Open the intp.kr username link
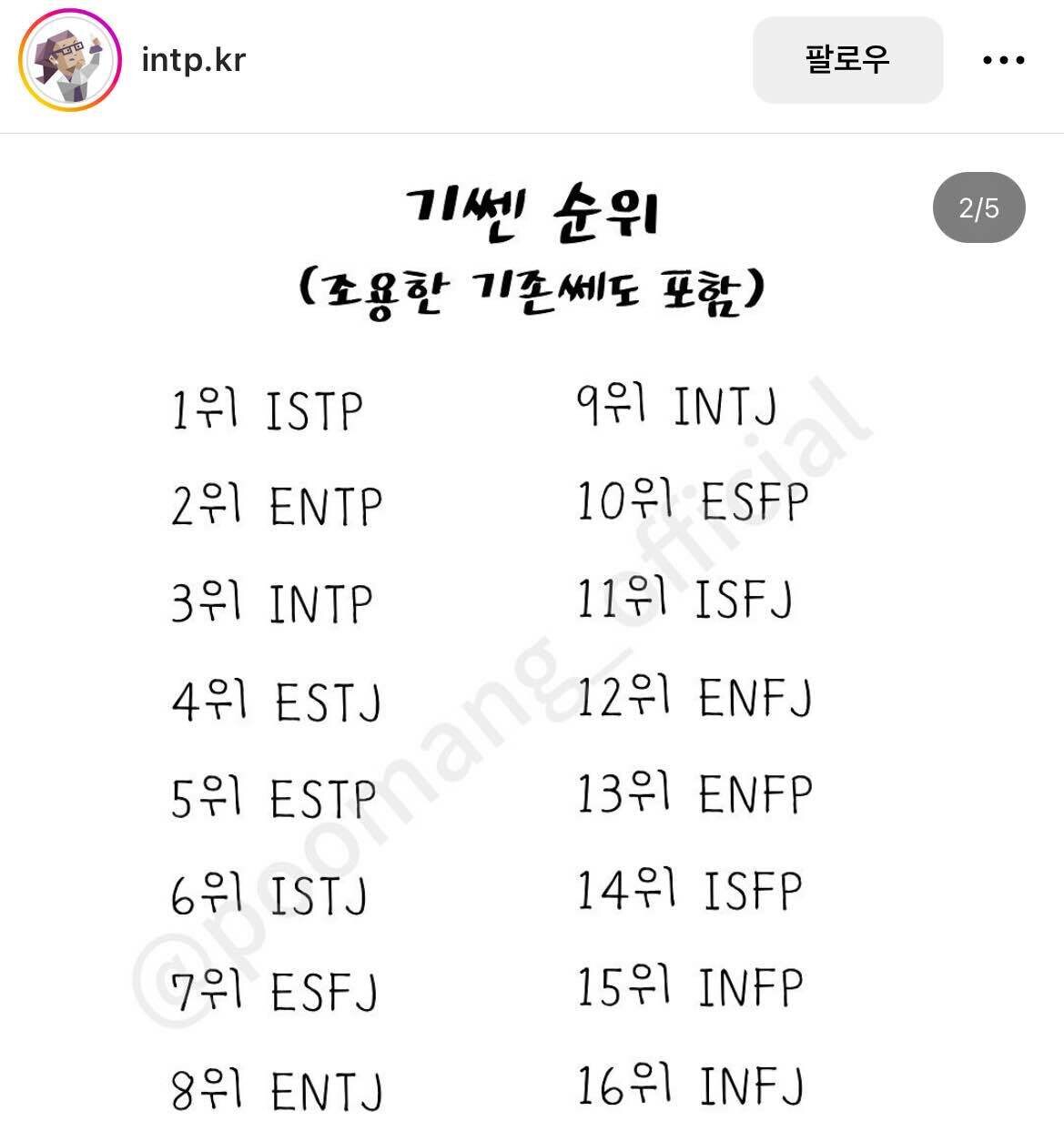Image resolution: width=1064 pixels, height=1121 pixels. (x=193, y=60)
